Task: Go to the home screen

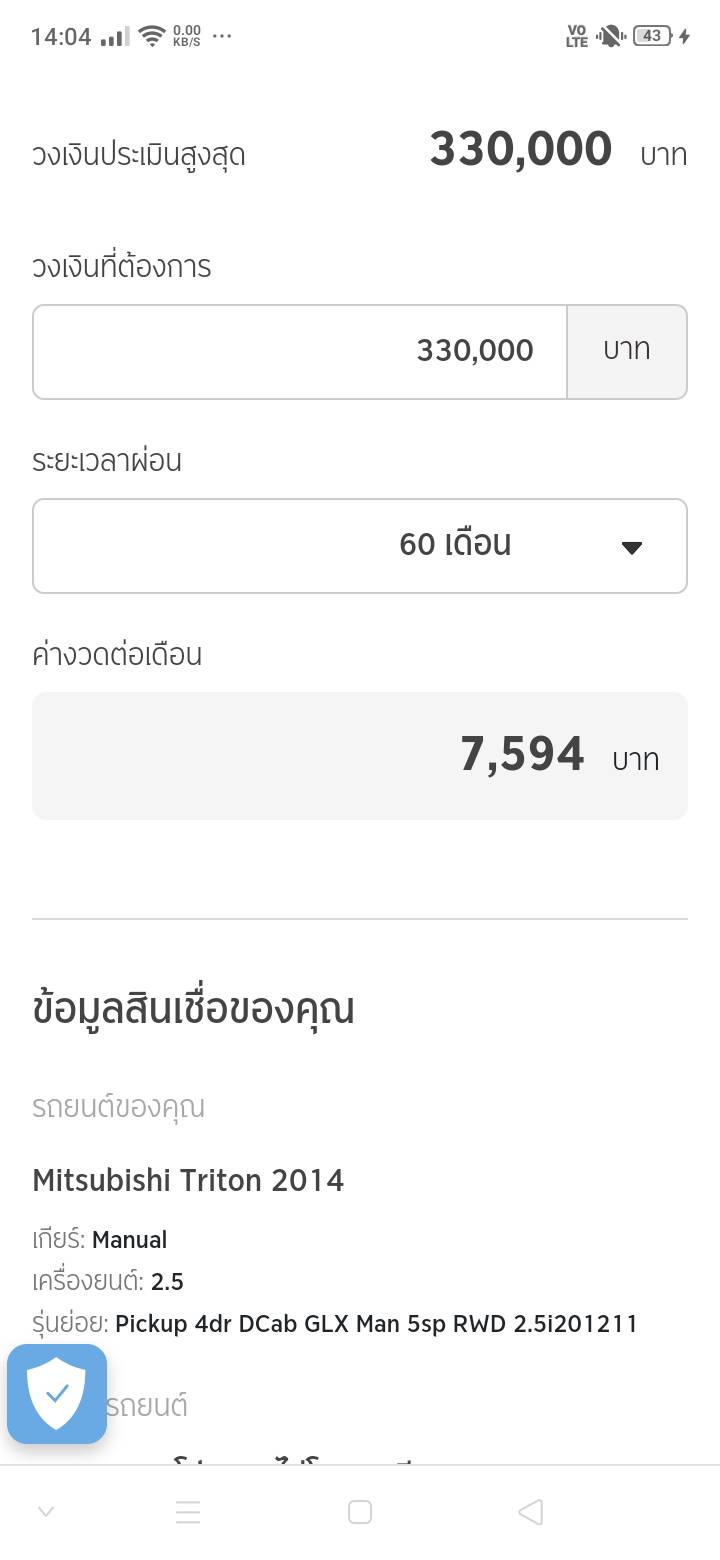Action: [x=360, y=1512]
